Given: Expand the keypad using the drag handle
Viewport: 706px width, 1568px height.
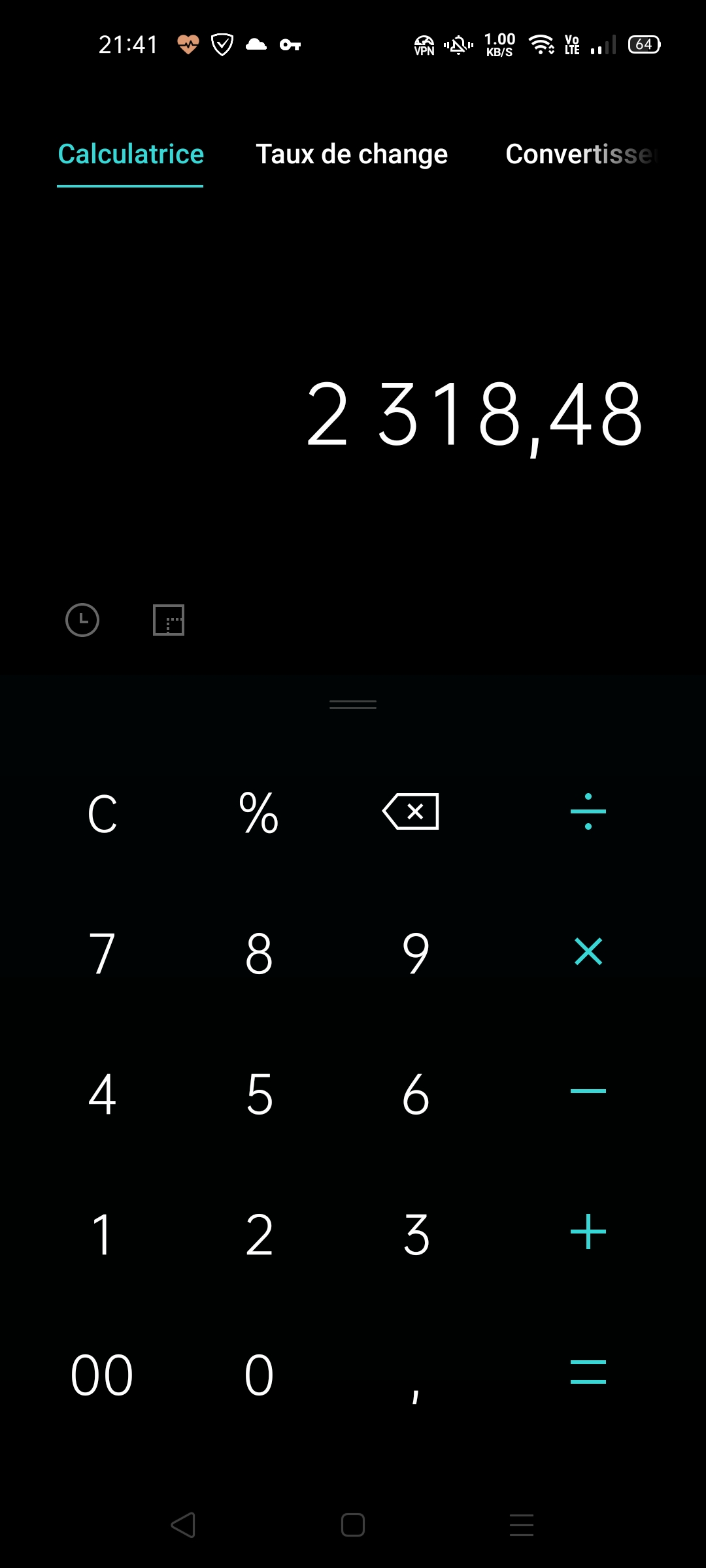Looking at the screenshot, I should tap(353, 704).
